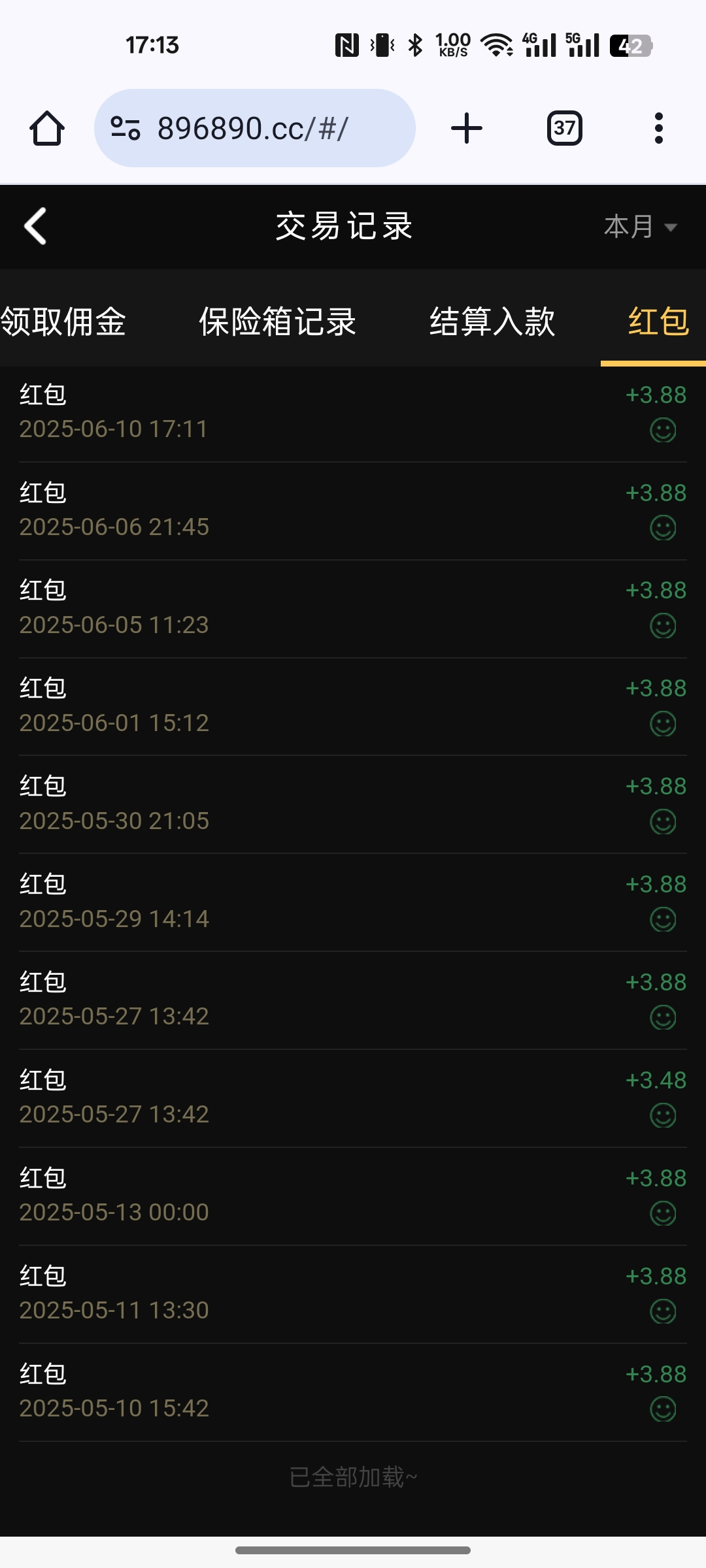The height and width of the screenshot is (1568, 706).
Task: Show the 37 open tabs switcher
Action: coord(564,128)
